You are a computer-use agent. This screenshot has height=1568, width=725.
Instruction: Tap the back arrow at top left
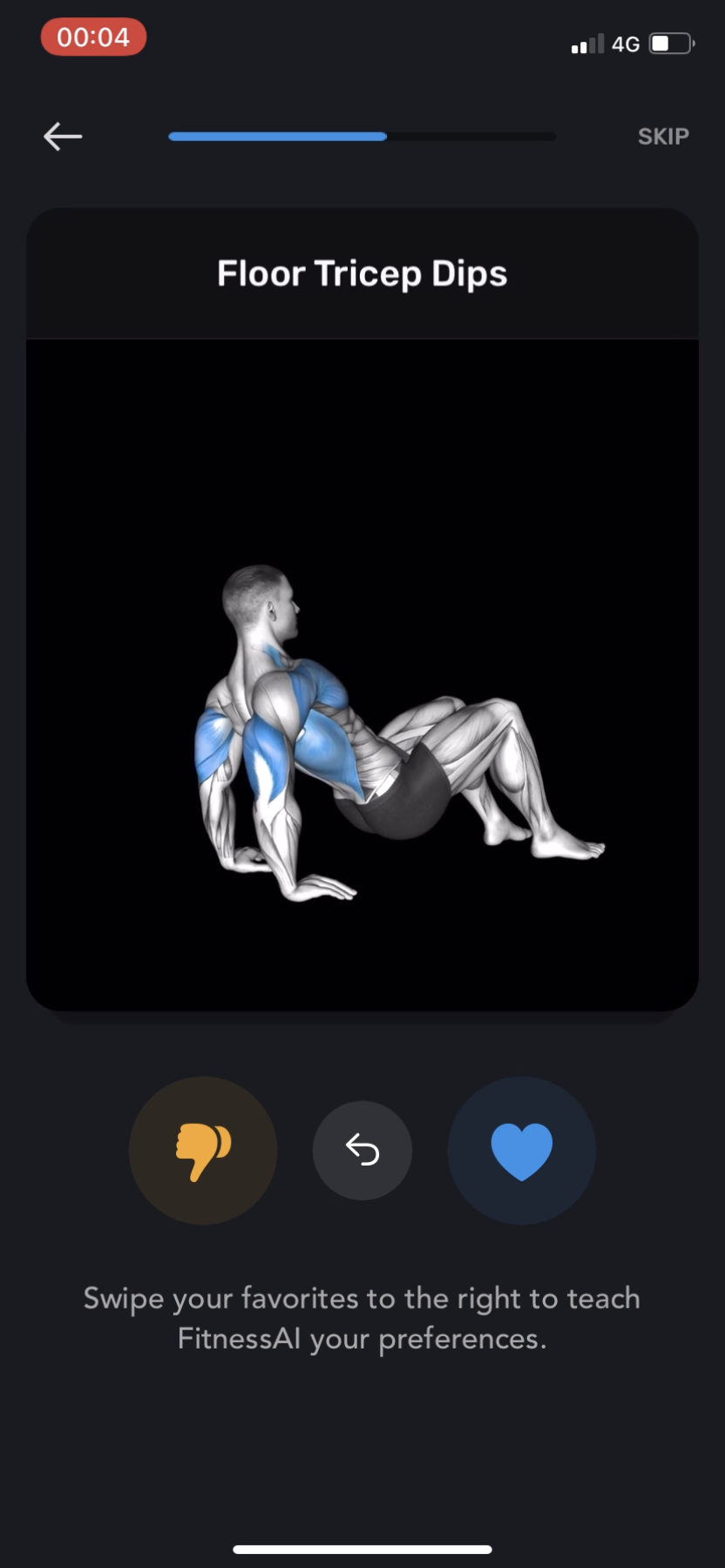coord(62,136)
